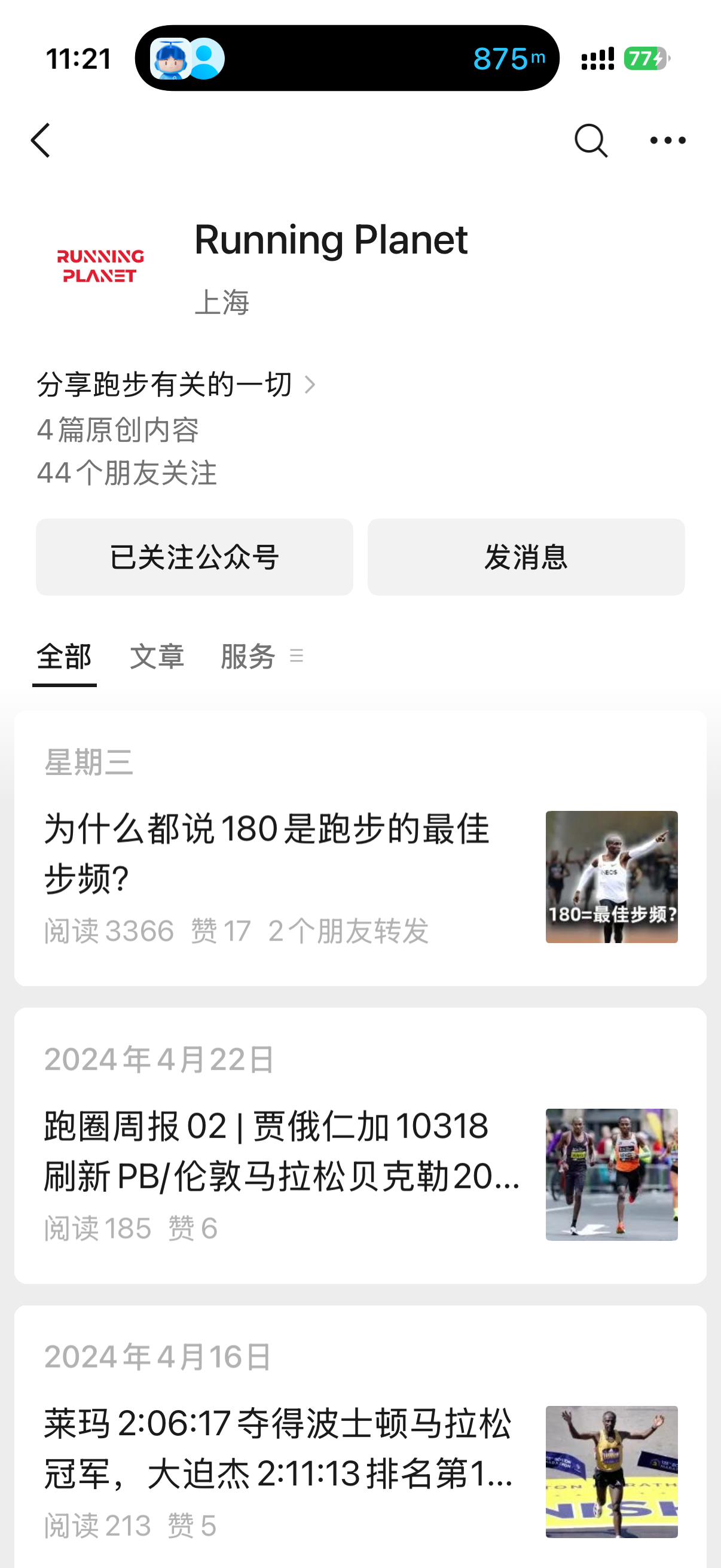Search within the Running Planet account
This screenshot has height=1568, width=721.
(x=590, y=141)
